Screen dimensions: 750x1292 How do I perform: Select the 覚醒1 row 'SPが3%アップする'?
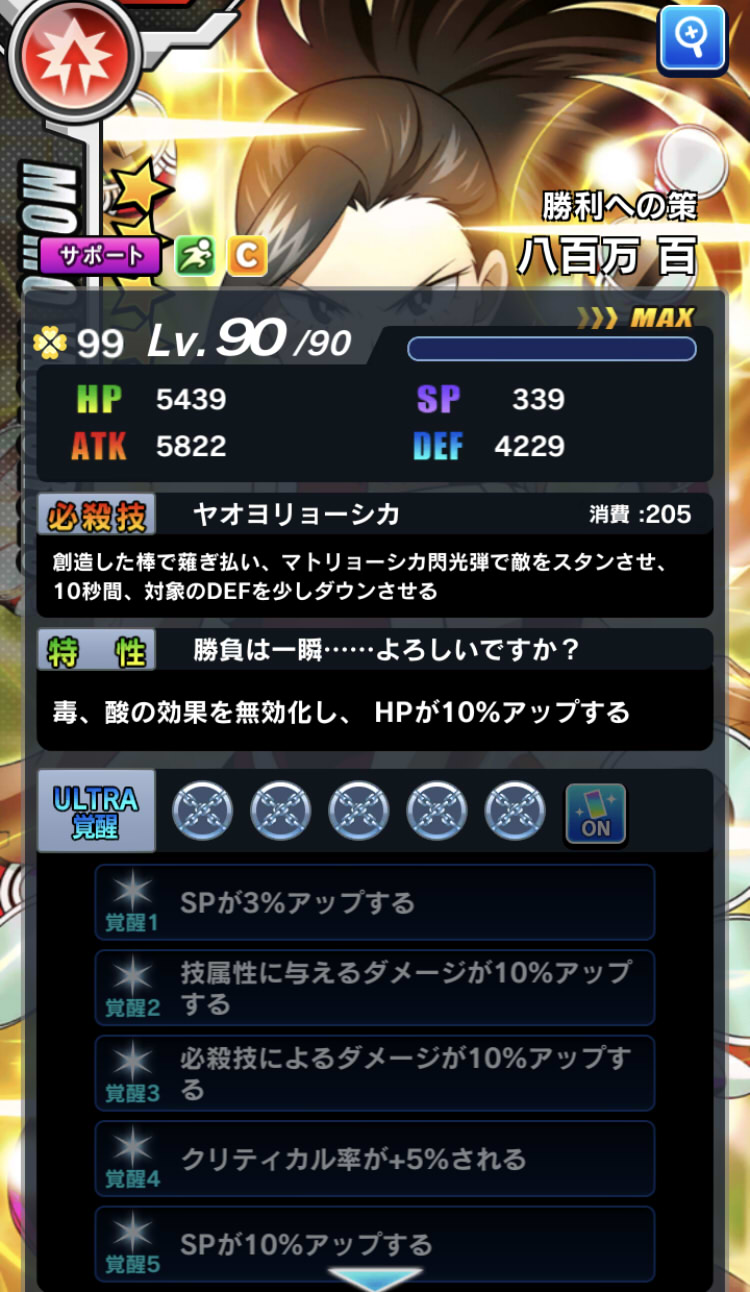[x=375, y=903]
